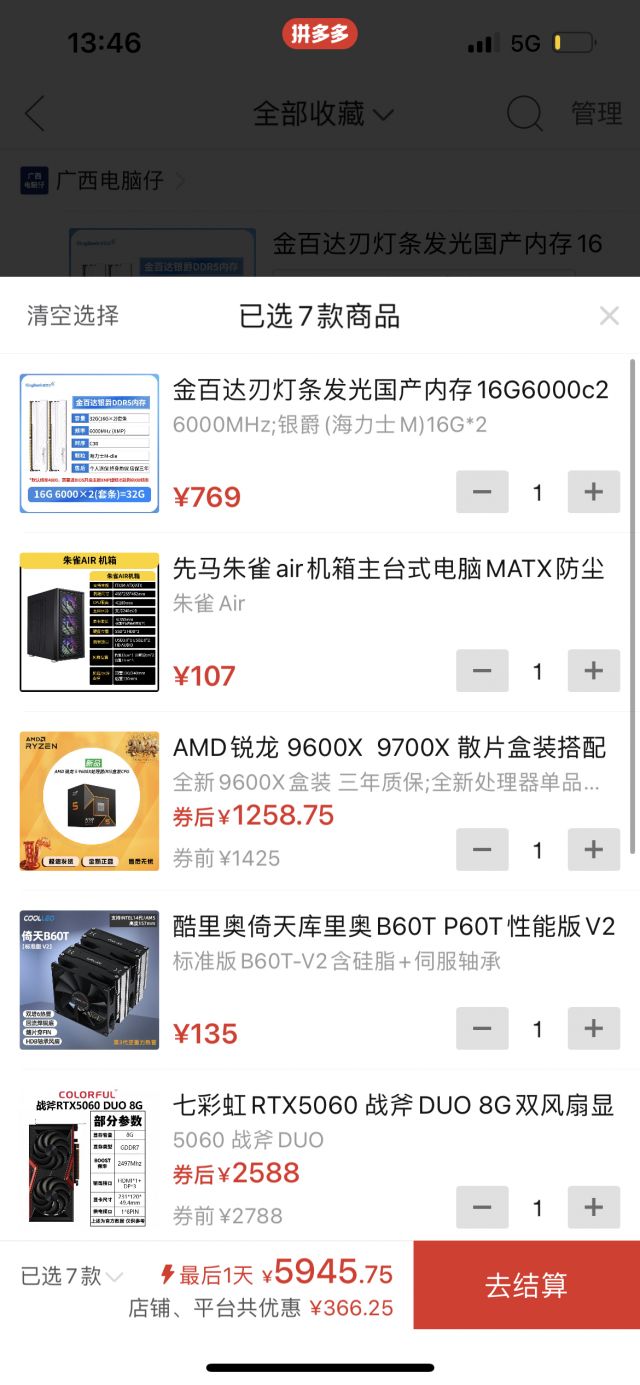
Task: Decrease 七彩虹 RTX5060 quantity
Action: 482,1208
